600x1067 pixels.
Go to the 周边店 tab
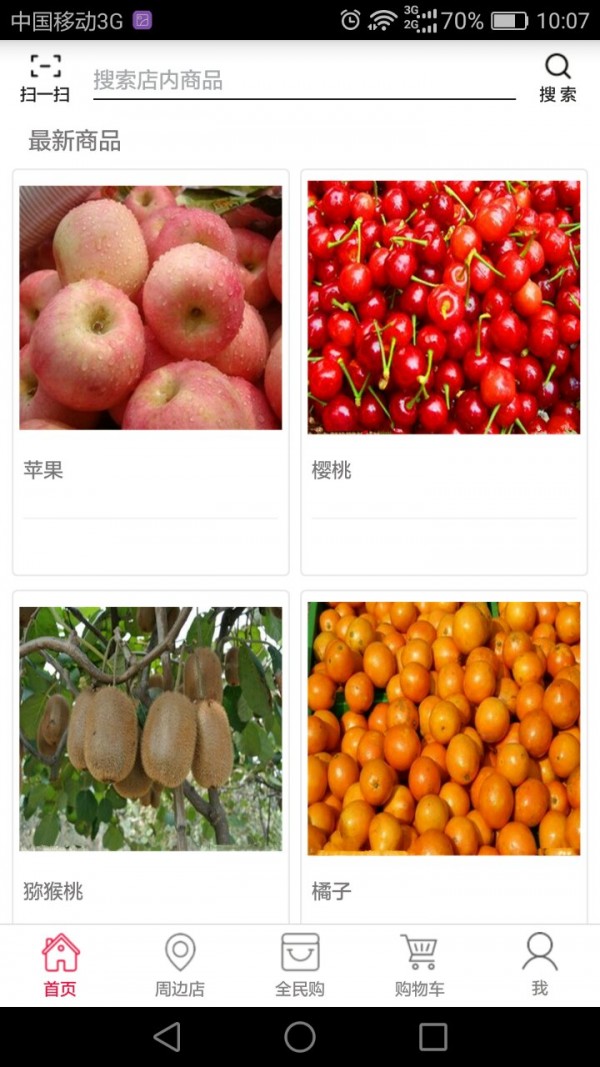180,965
